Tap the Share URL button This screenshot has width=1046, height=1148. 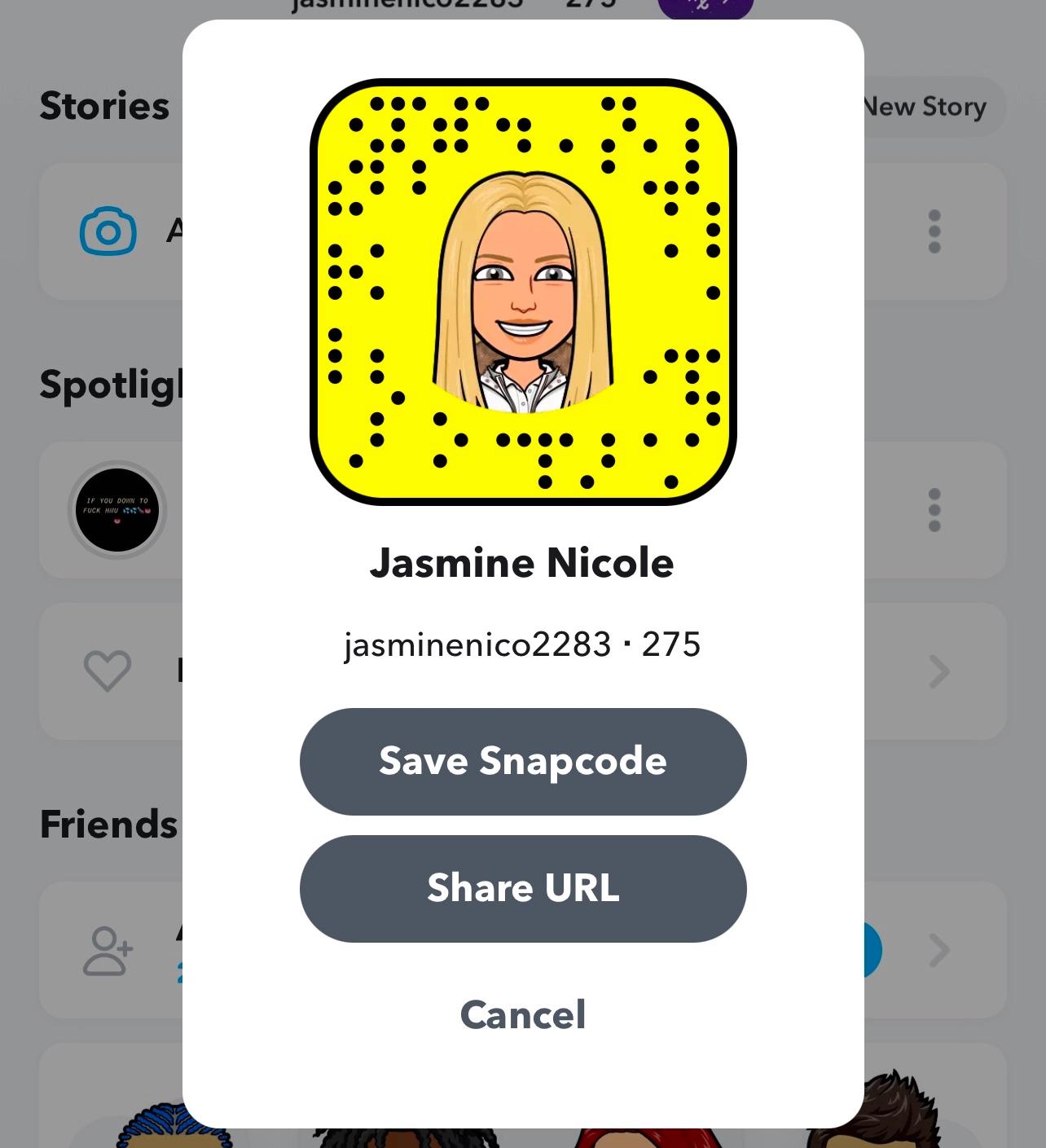[x=523, y=888]
